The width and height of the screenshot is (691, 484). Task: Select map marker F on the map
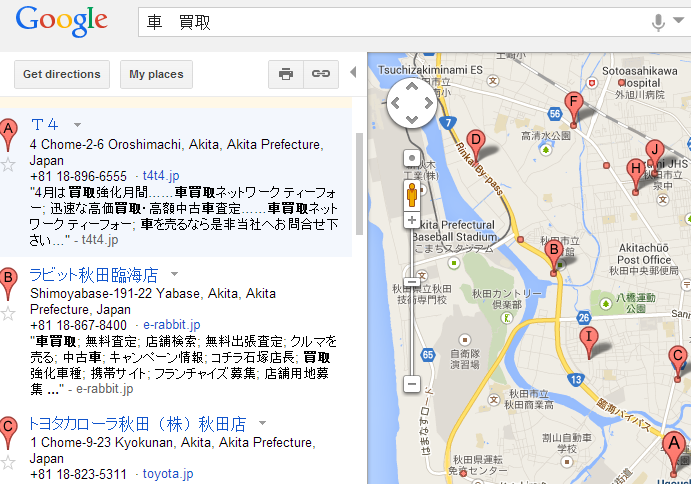[x=573, y=102]
